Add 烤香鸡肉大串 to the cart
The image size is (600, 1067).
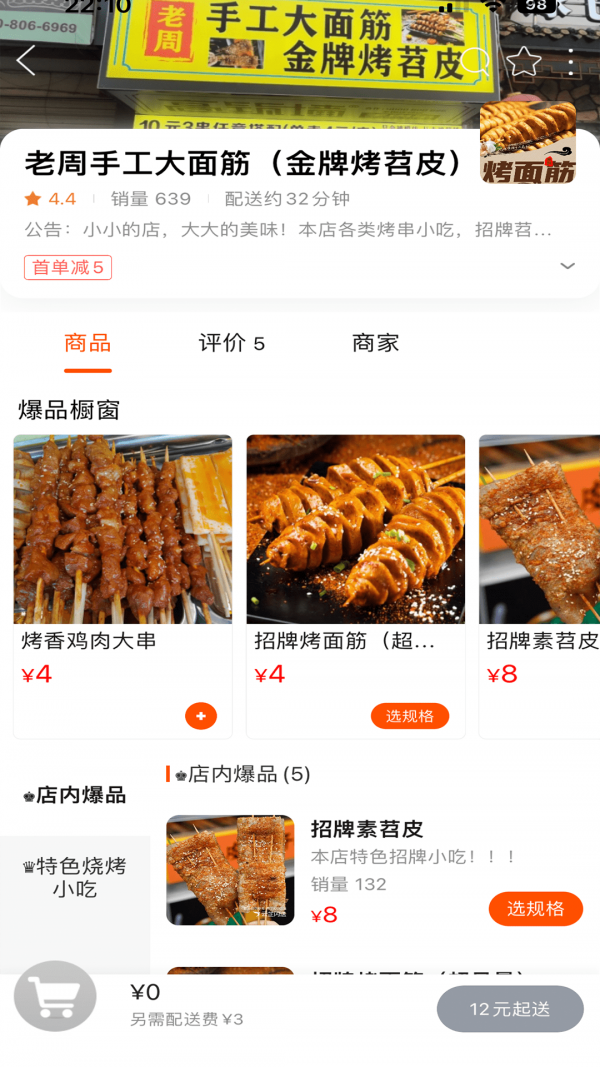pos(201,716)
